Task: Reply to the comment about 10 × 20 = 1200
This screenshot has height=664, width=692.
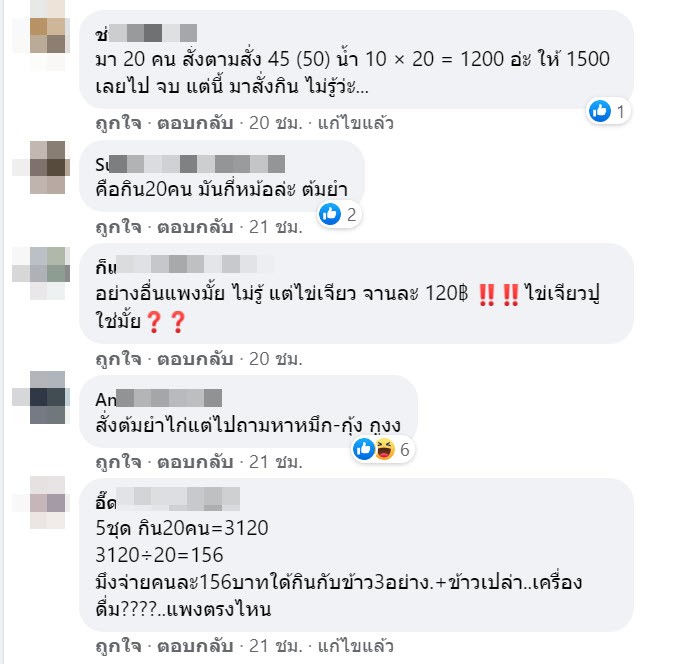Action: [194, 123]
